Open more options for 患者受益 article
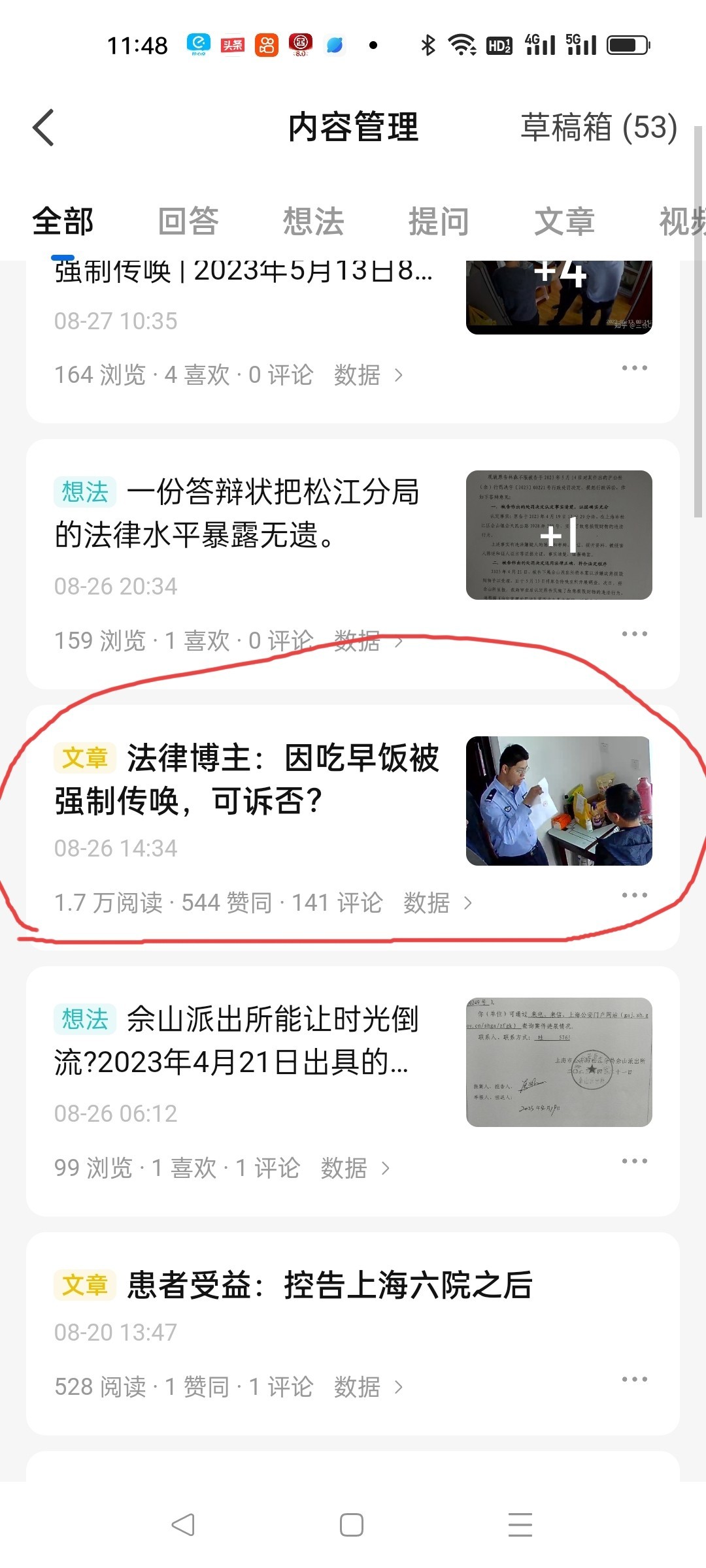The image size is (706, 1568). coord(634,1379)
